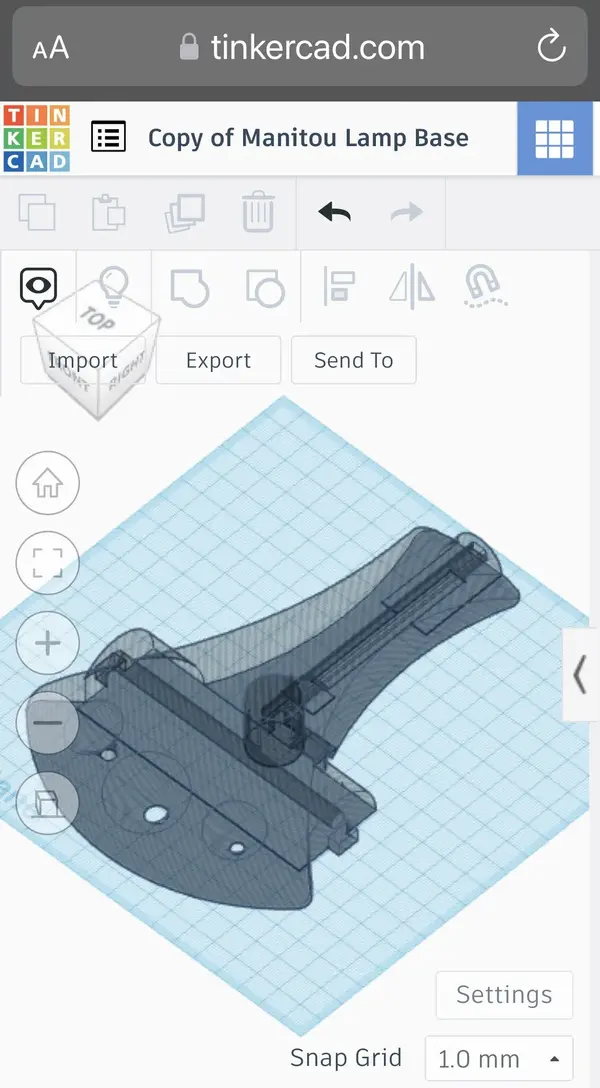600x1088 pixels.
Task: Zoom in on the workplane
Action: point(47,643)
